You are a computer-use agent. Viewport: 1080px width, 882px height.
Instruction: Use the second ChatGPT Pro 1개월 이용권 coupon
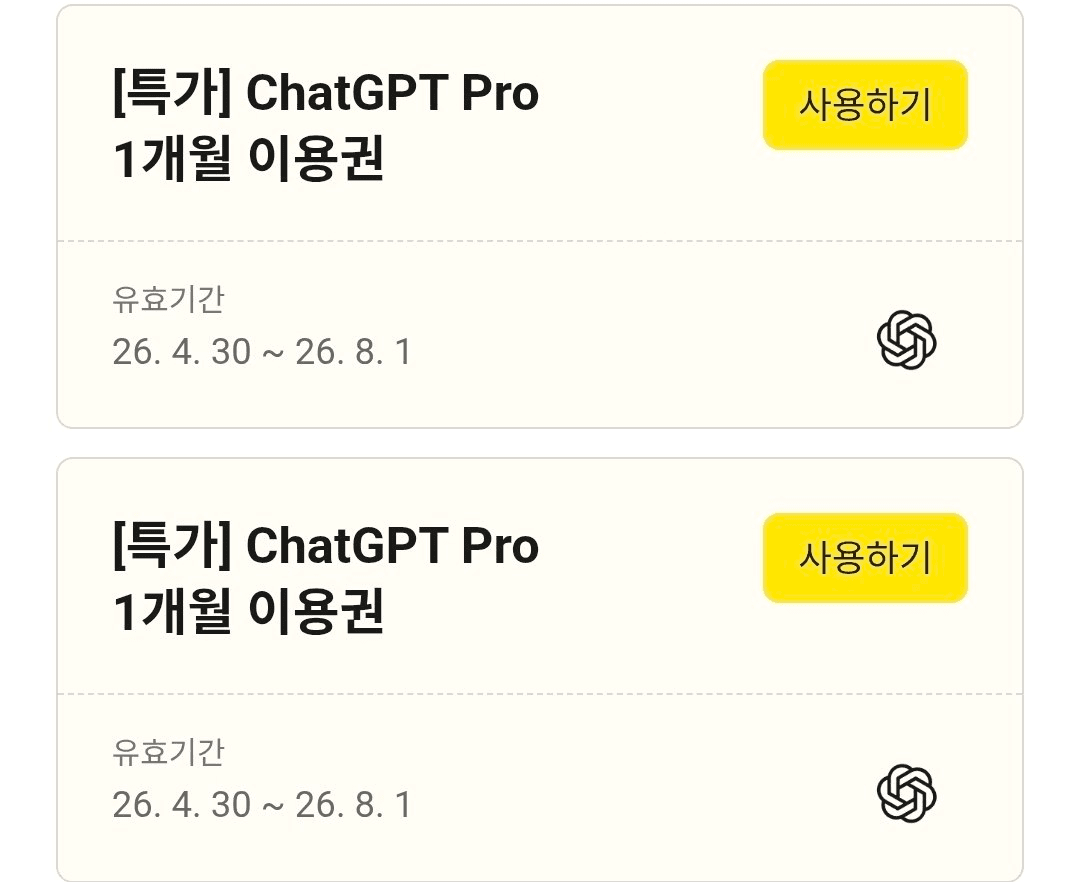[865, 558]
